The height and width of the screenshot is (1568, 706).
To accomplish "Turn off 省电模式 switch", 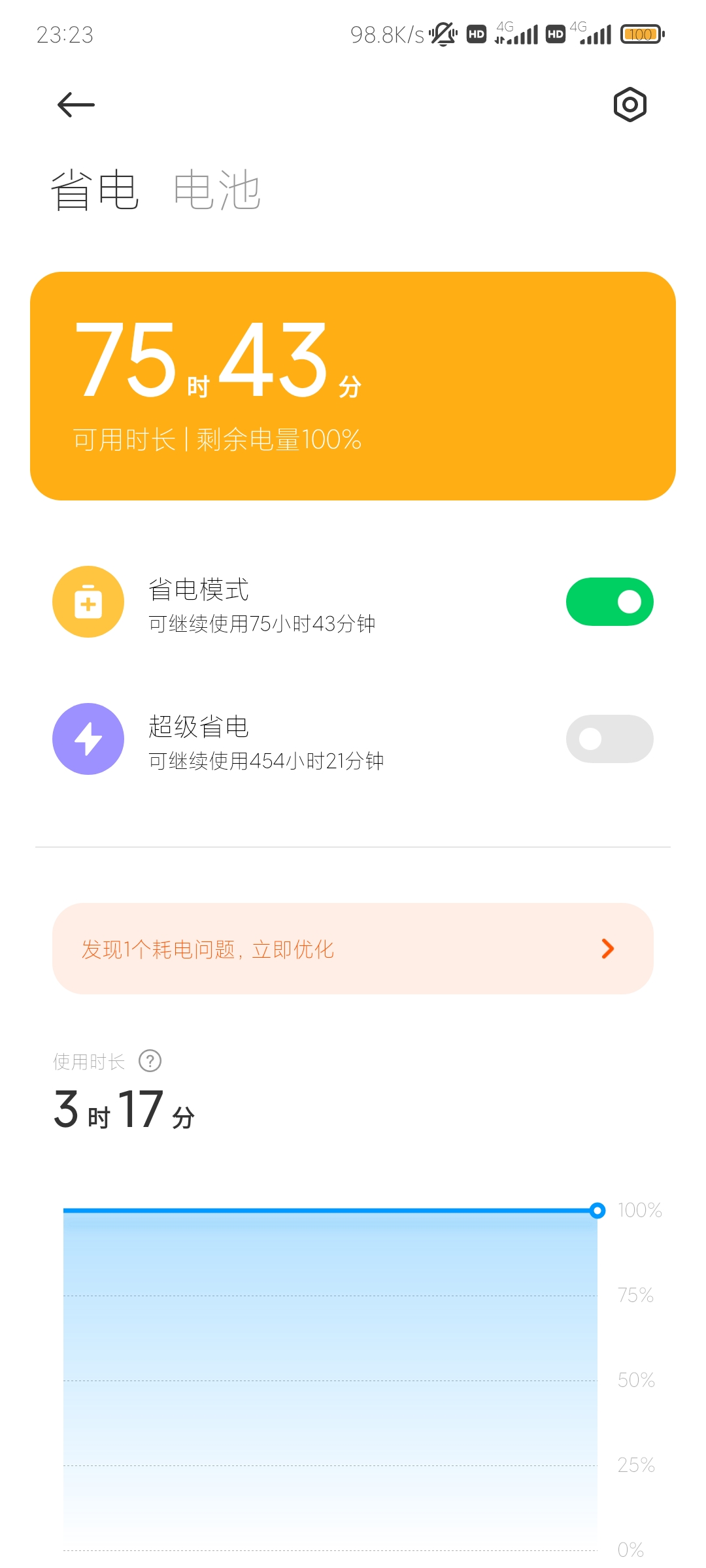I will (x=609, y=602).
